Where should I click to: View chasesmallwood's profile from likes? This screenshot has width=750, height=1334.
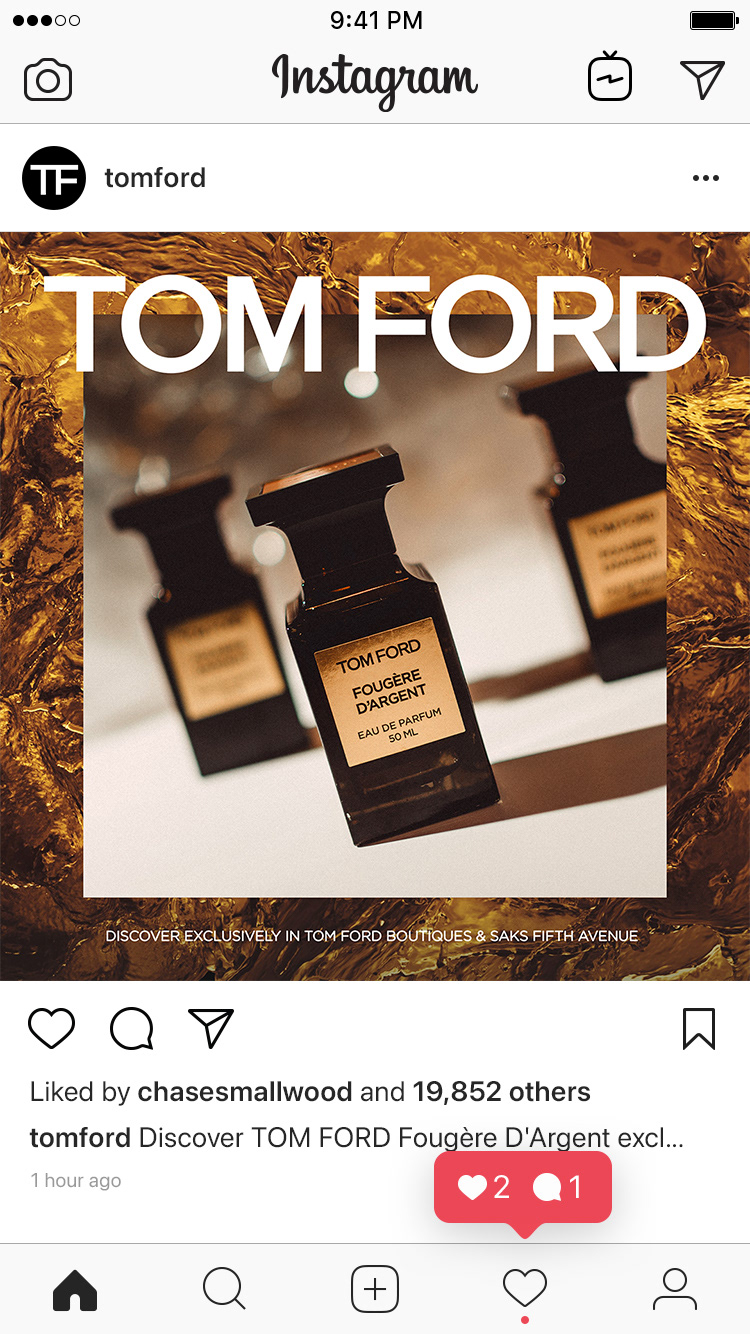click(x=245, y=1092)
